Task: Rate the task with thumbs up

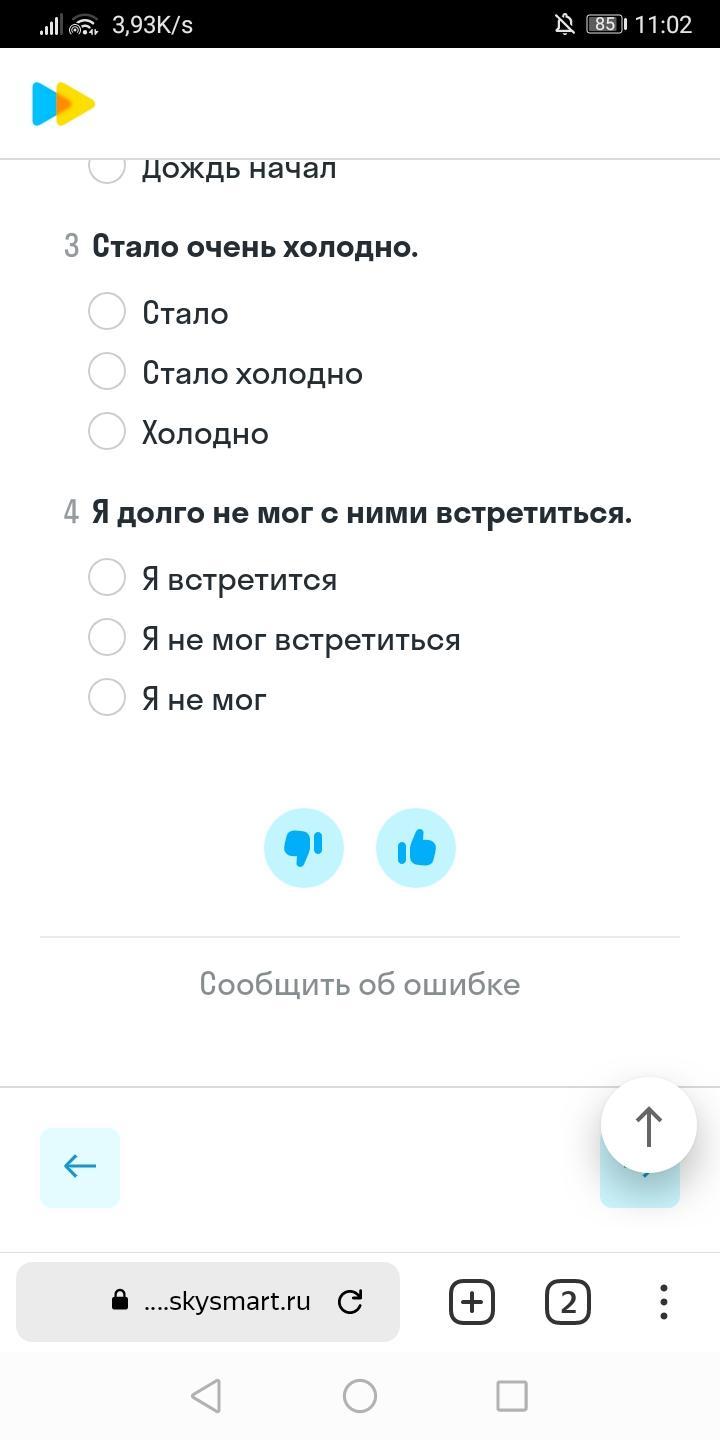Action: pyautogui.click(x=416, y=848)
